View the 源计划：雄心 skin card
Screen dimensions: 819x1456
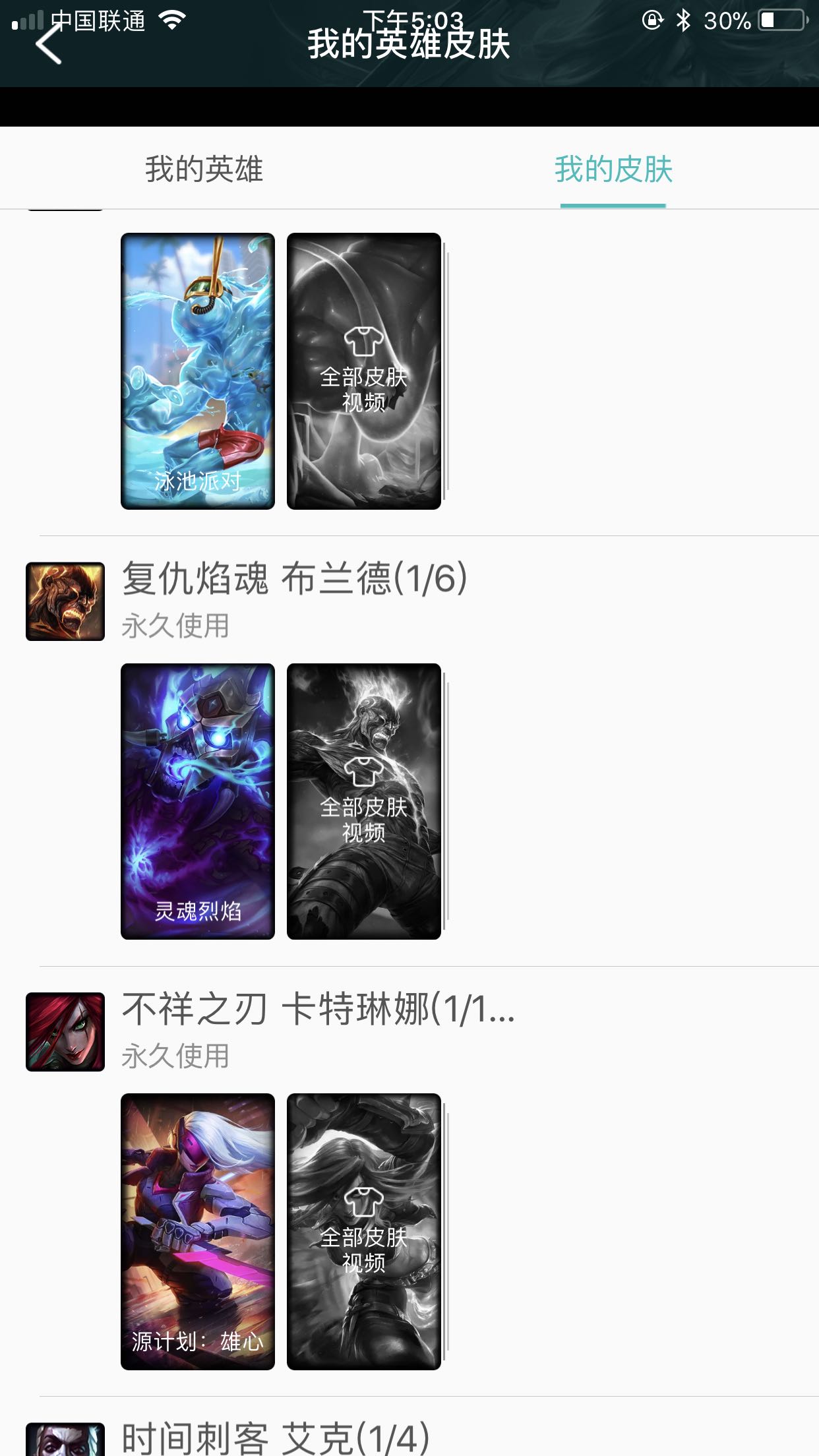click(198, 1231)
